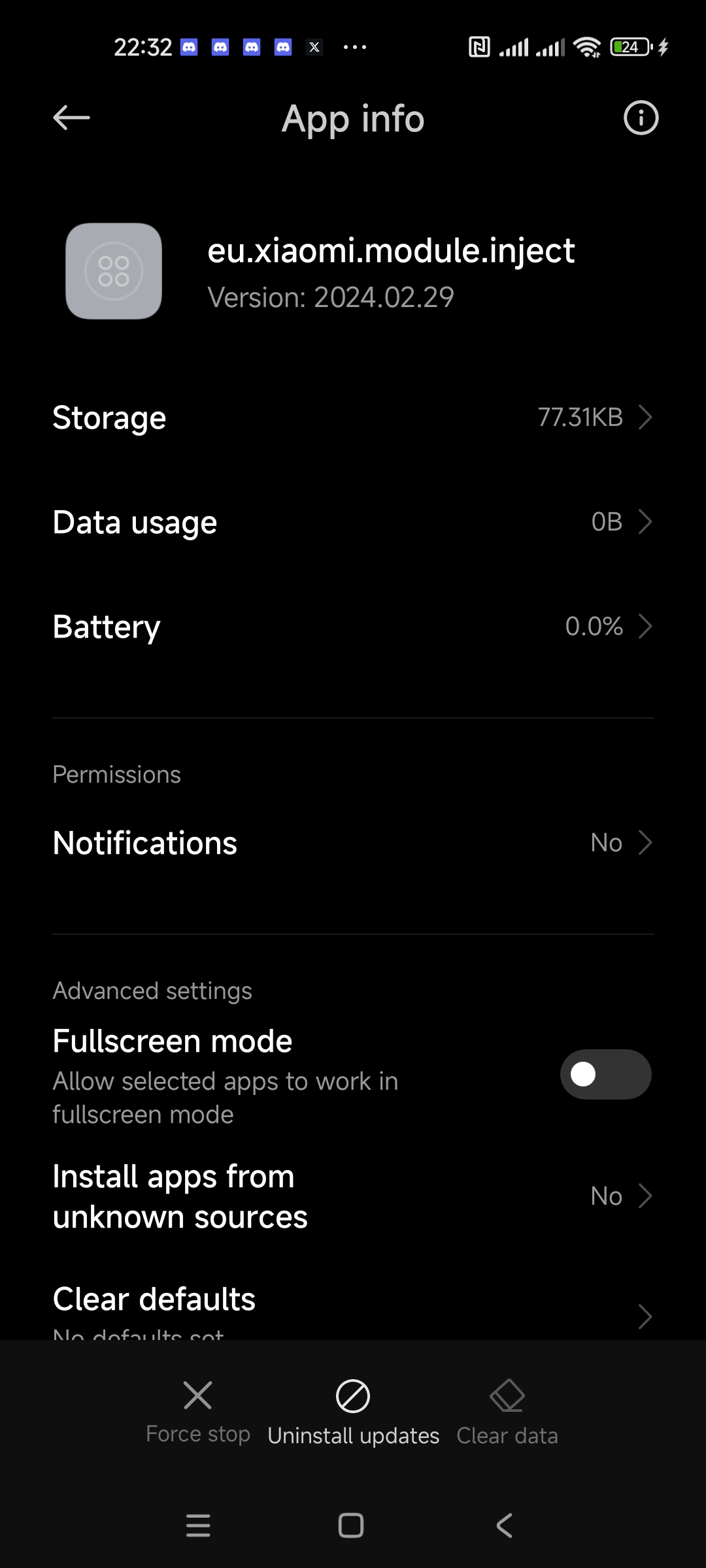This screenshot has height=1568, width=706.
Task: Open Install apps from unknown sources
Action: pyautogui.click(x=353, y=1196)
